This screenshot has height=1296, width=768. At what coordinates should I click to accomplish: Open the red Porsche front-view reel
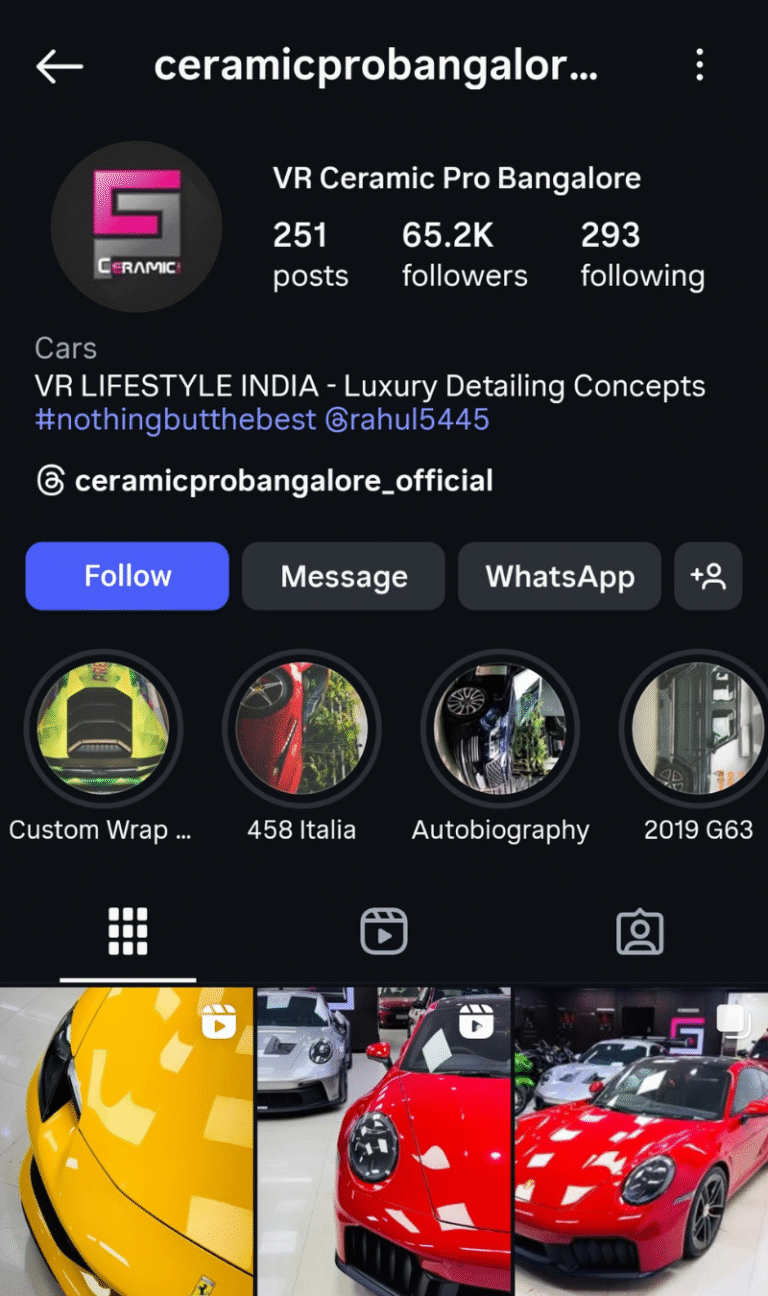coord(384,1140)
